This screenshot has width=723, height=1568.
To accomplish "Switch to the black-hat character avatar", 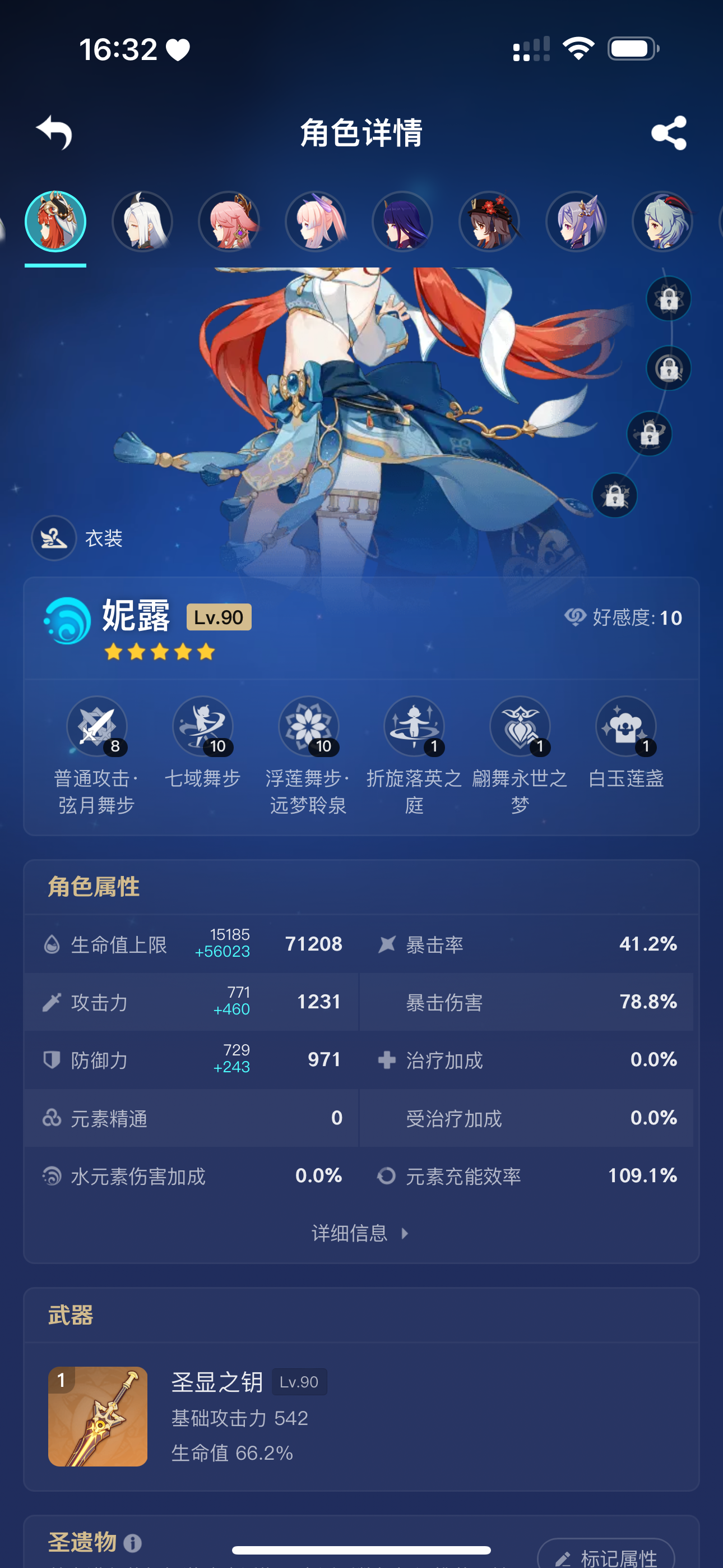I will pyautogui.click(x=489, y=221).
